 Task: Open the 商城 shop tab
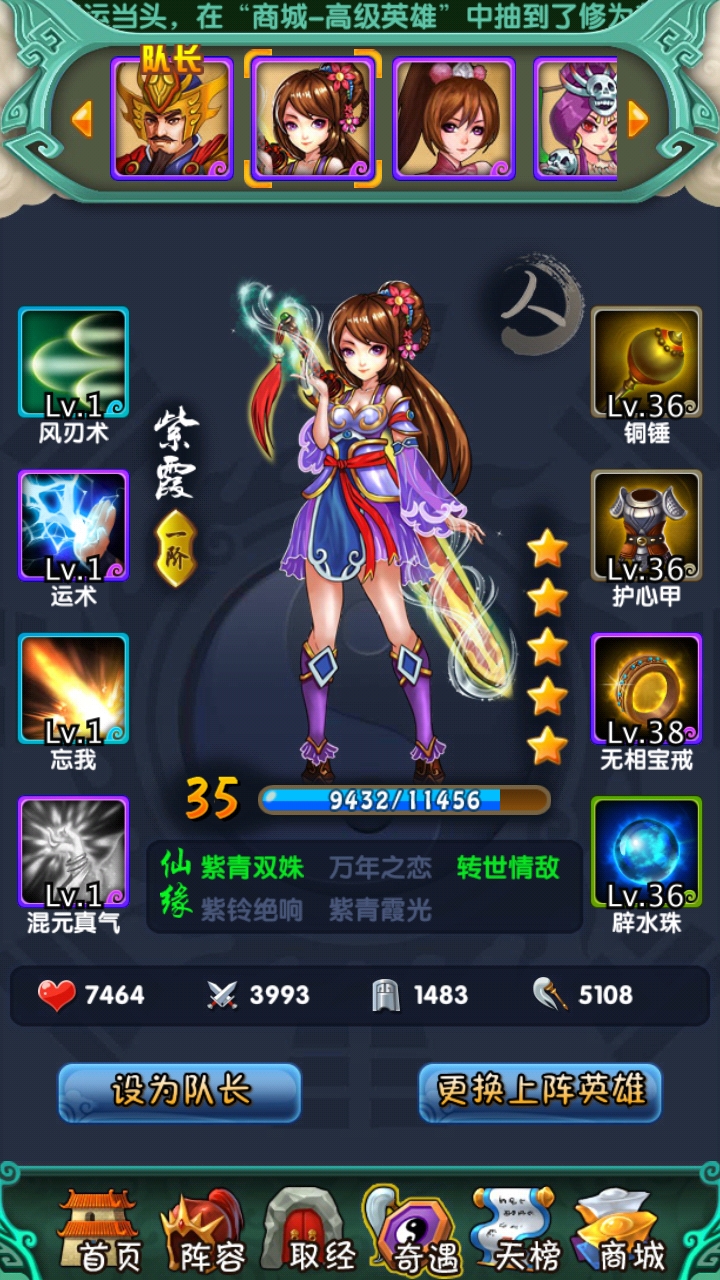coord(620,1228)
